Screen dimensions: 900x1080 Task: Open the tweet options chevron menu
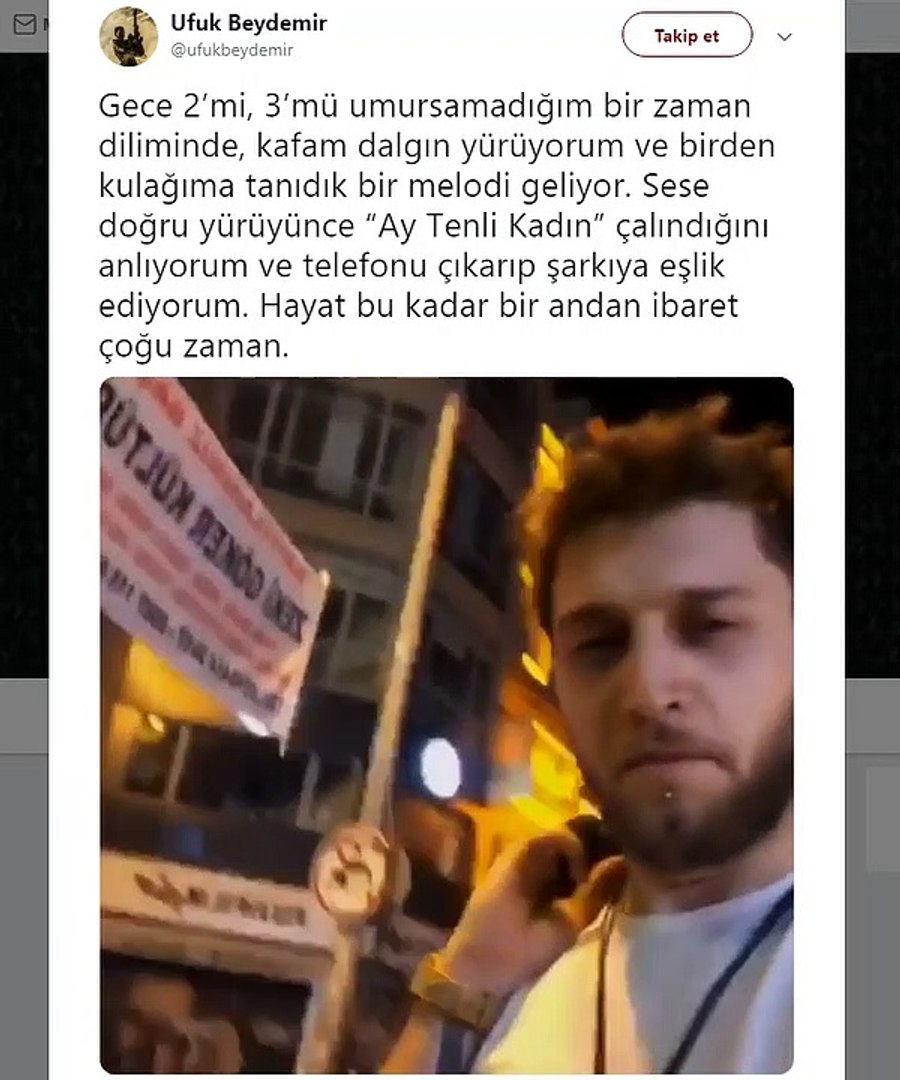tap(785, 37)
